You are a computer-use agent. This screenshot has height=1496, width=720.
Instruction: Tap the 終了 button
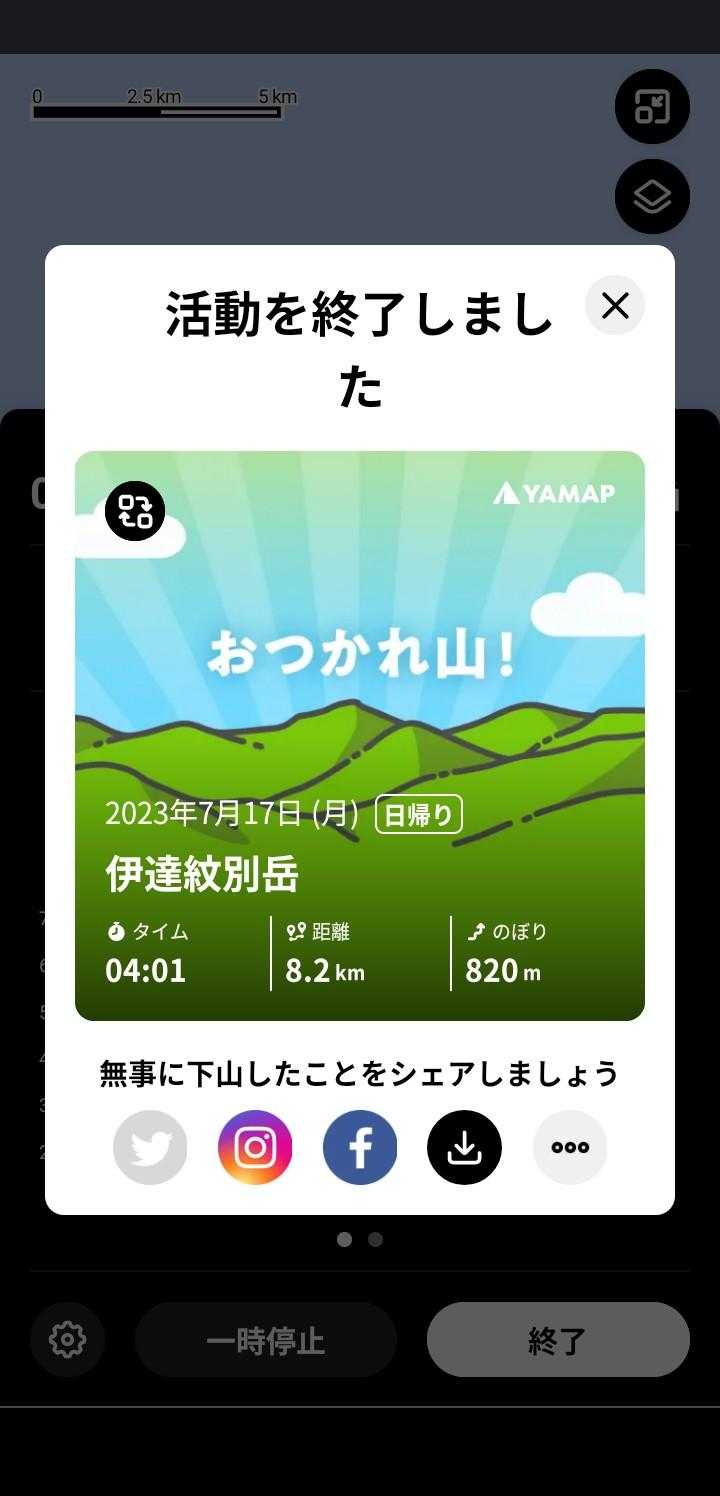coord(558,1340)
